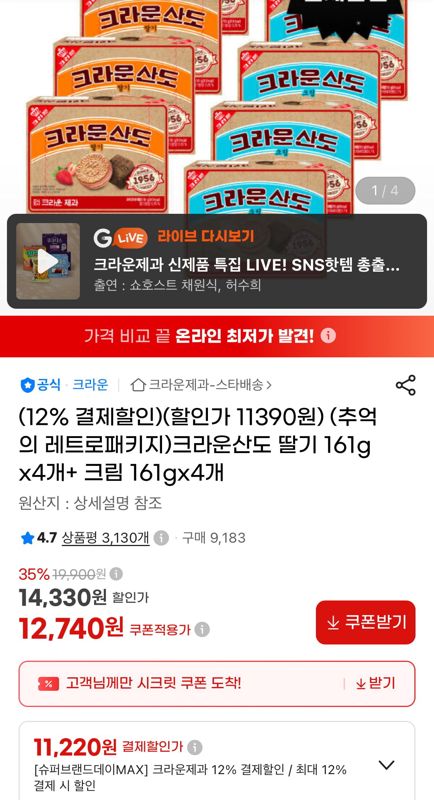View the 3,130 product reviews
434x800 pixels.
(x=106, y=538)
